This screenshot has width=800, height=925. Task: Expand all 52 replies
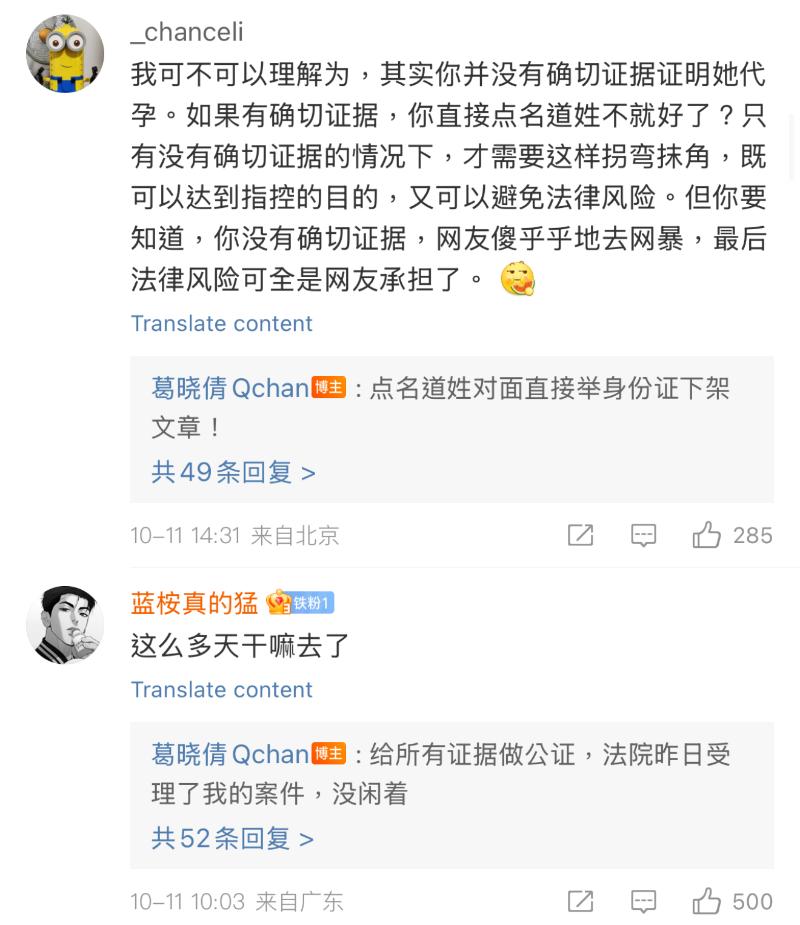pos(233,838)
